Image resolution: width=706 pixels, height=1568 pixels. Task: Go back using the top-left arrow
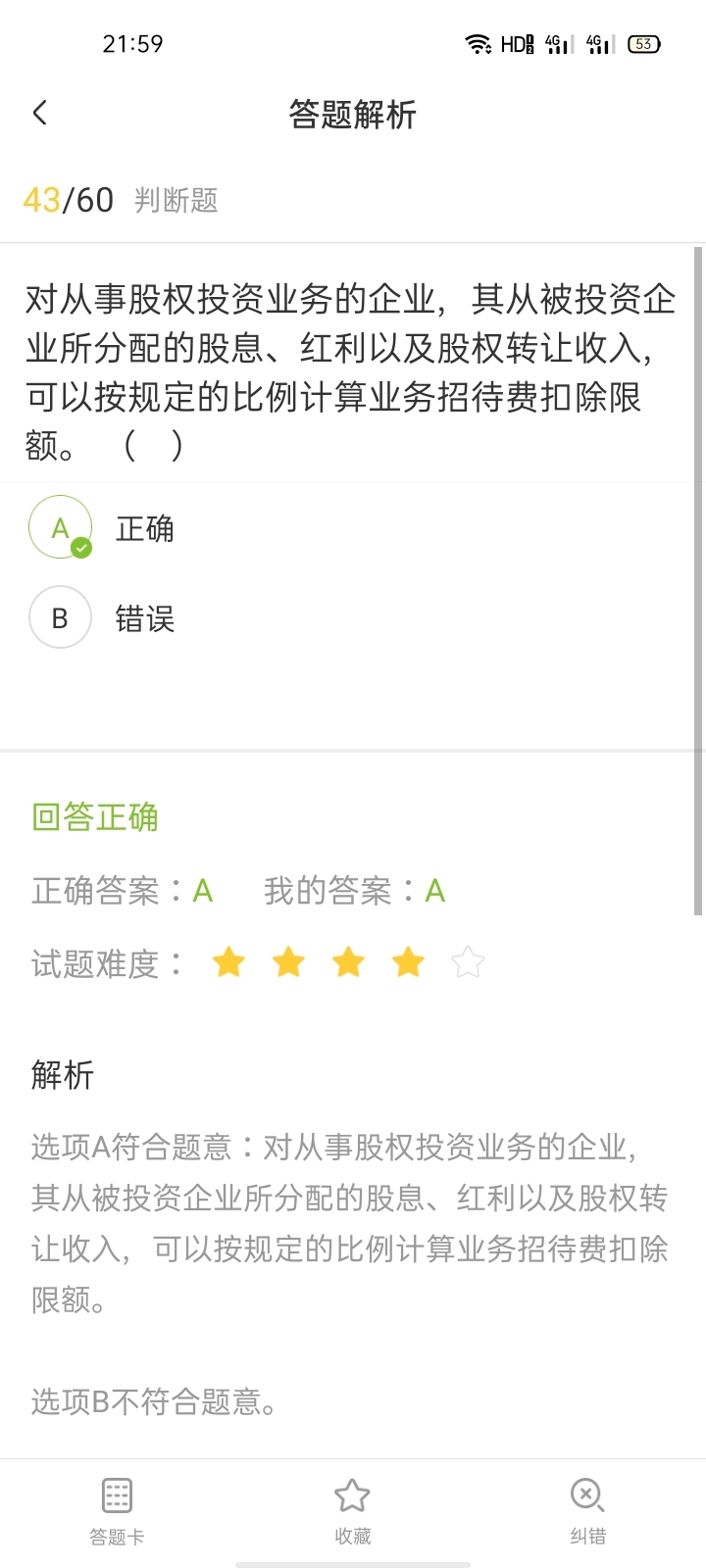point(40,114)
